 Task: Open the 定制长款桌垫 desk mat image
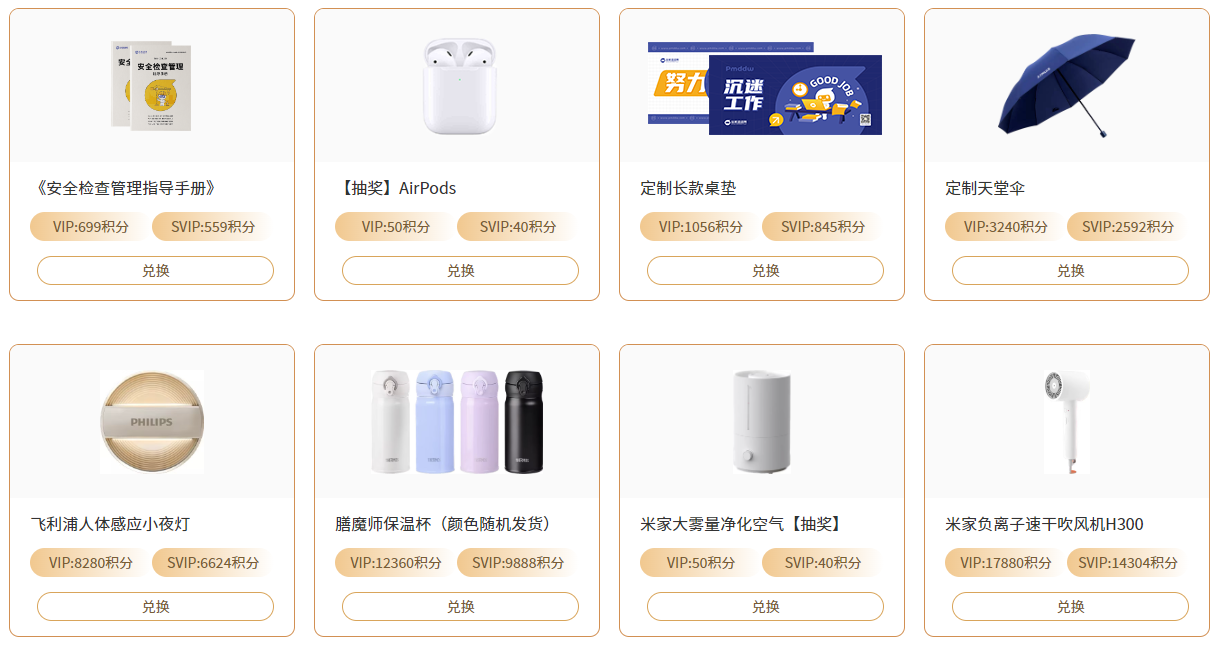(765, 88)
